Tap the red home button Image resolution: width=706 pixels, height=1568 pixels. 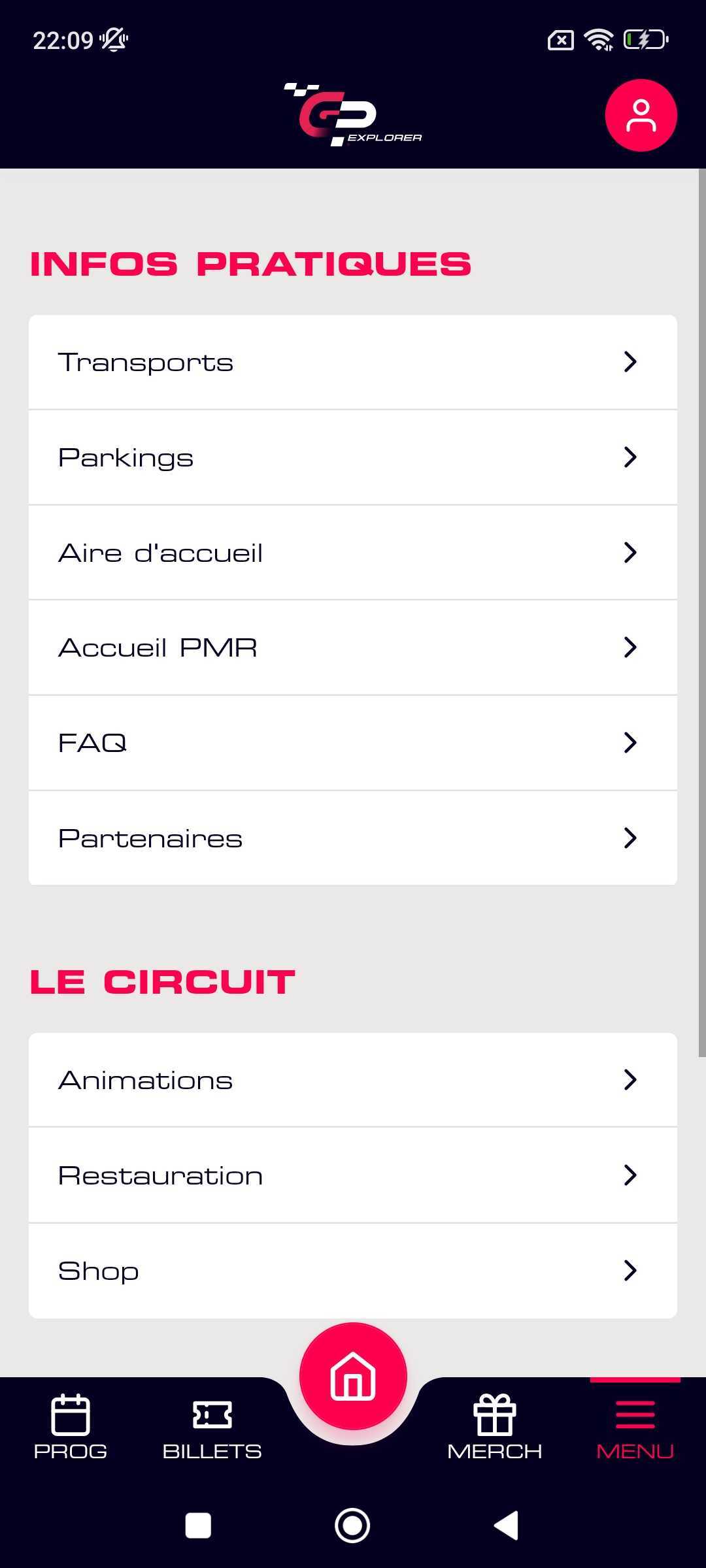[353, 1376]
